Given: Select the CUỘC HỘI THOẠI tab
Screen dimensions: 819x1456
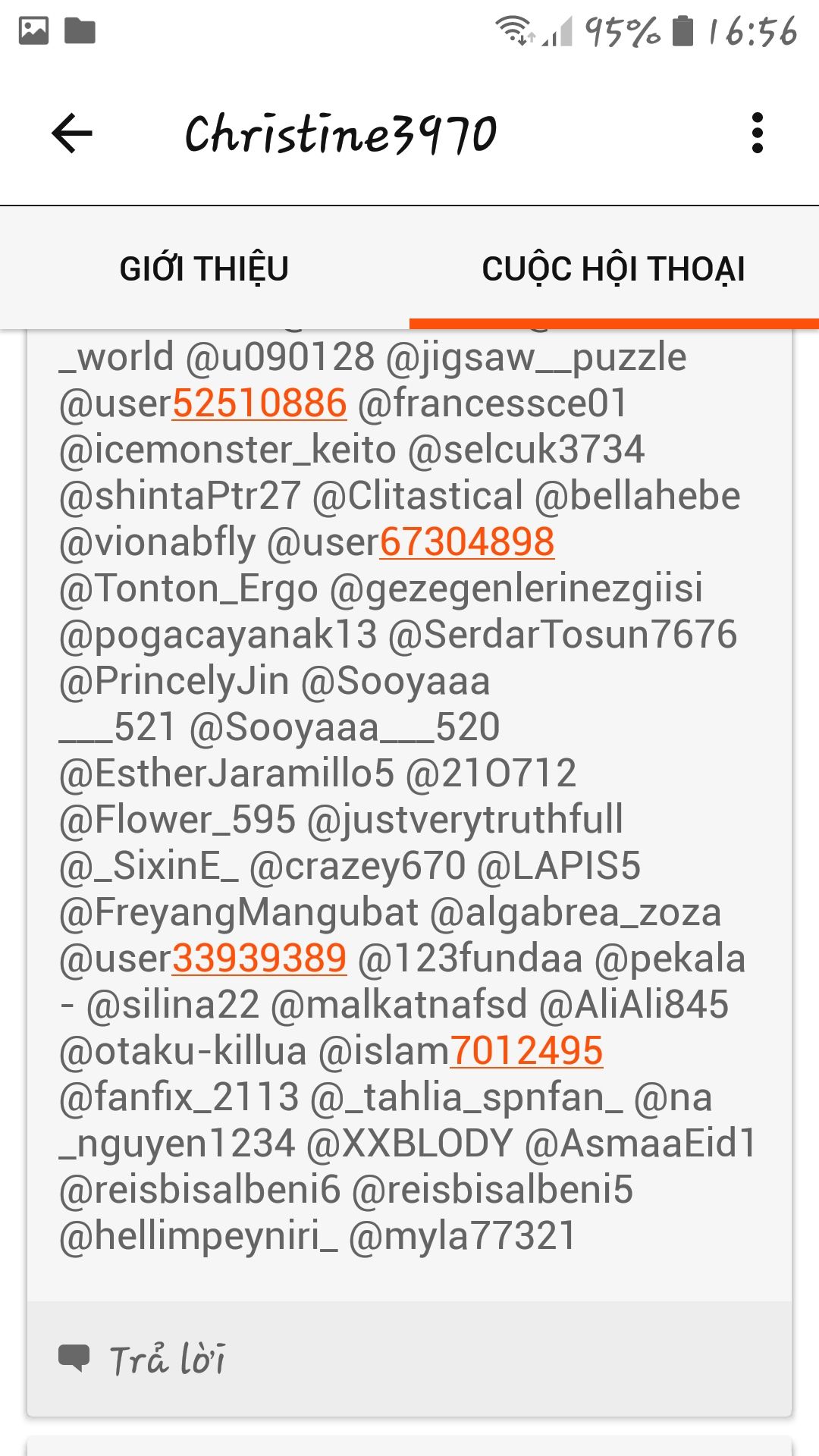Looking at the screenshot, I should 613,268.
